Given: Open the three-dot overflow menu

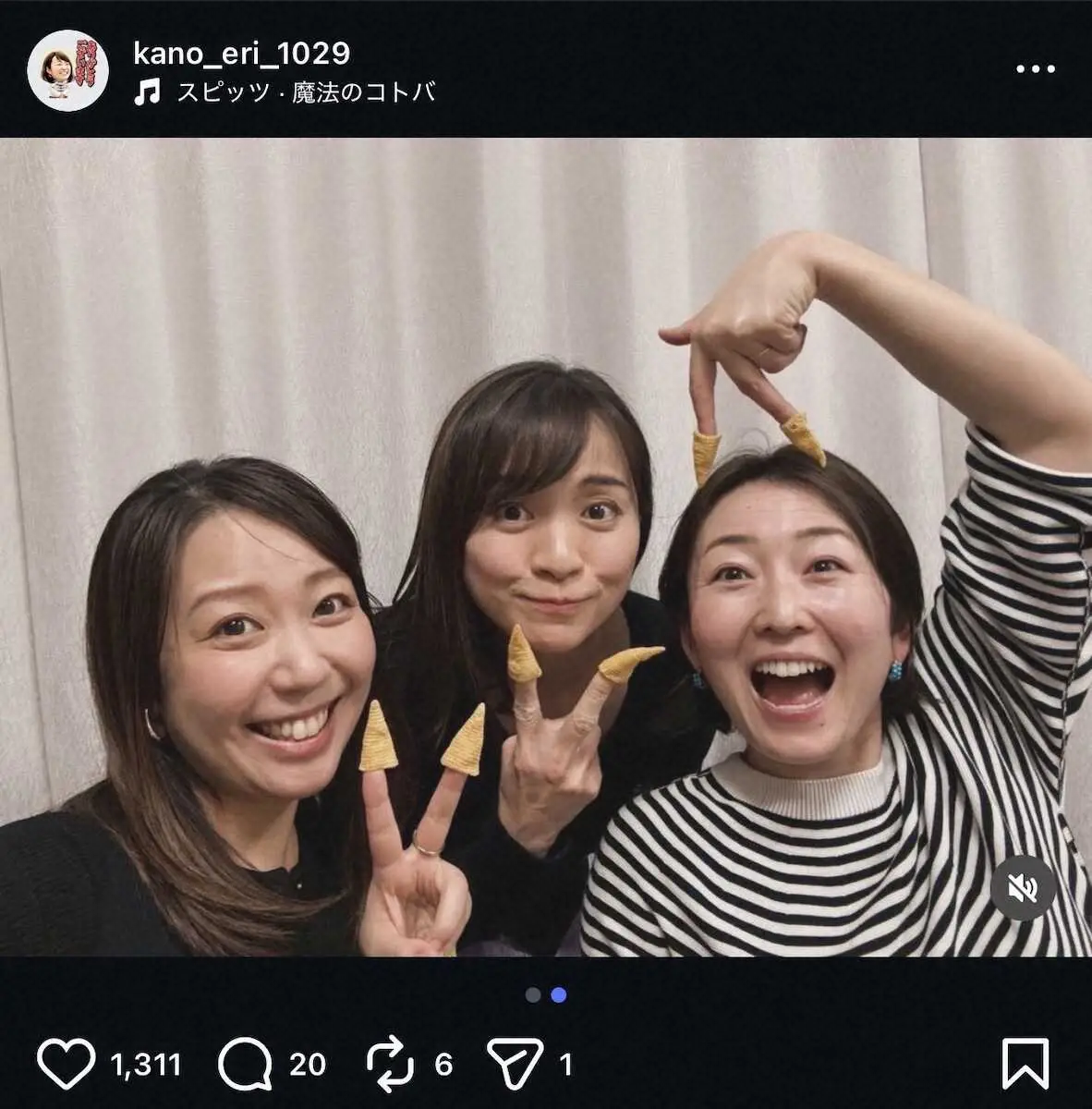Looking at the screenshot, I should pos(1035,69).
